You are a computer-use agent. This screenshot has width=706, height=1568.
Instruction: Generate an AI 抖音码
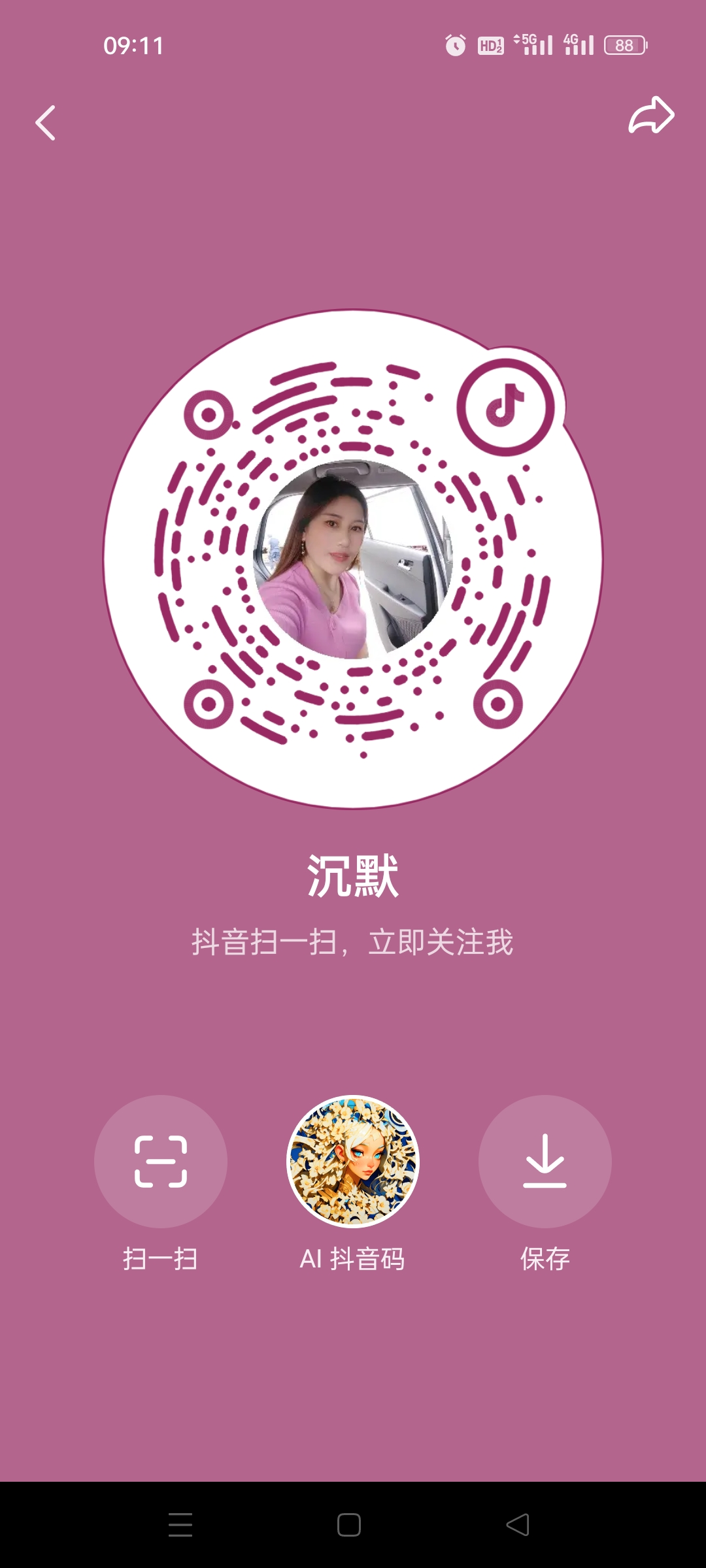(353, 1161)
